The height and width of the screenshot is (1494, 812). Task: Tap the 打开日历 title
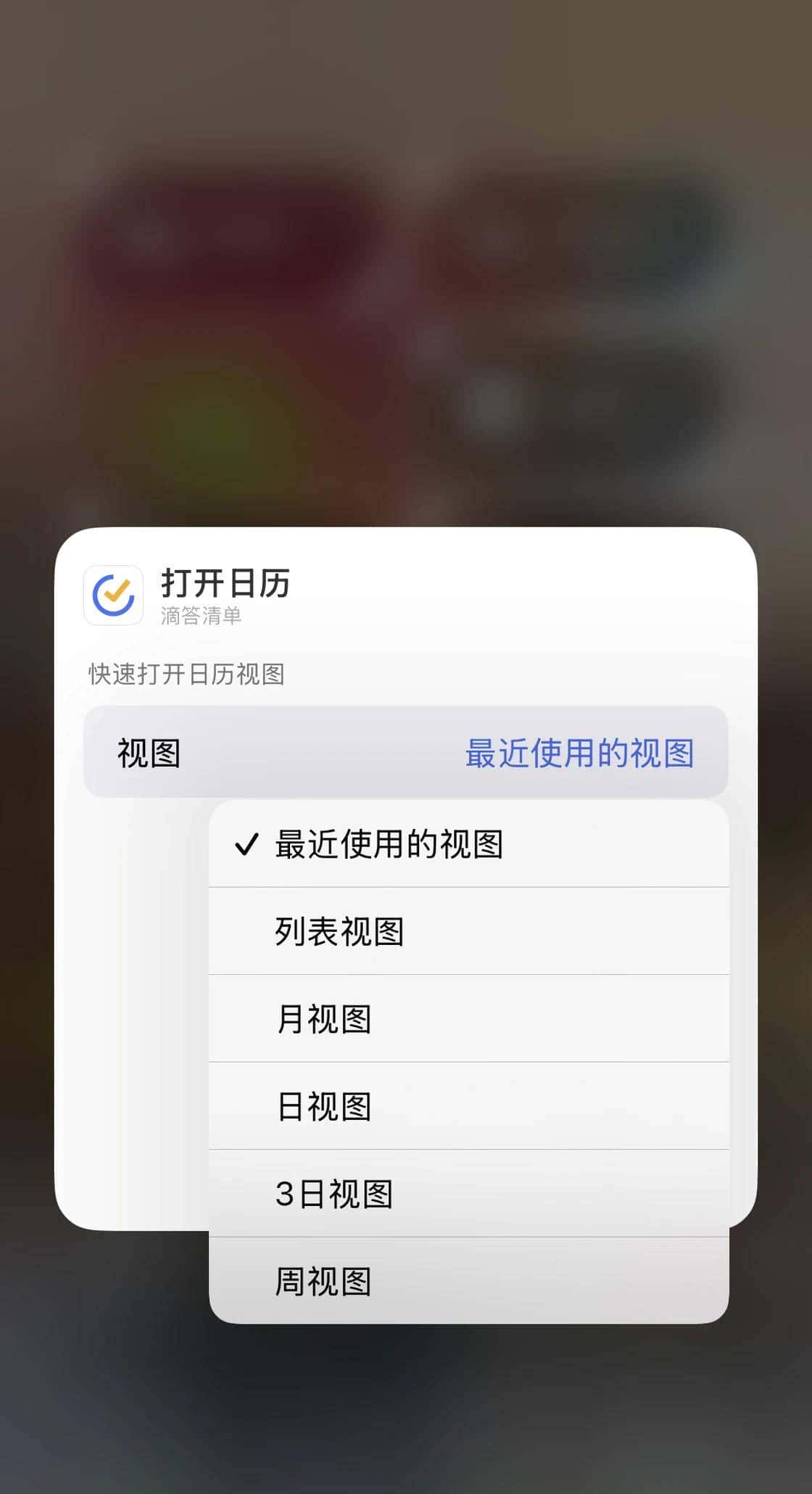(x=225, y=585)
